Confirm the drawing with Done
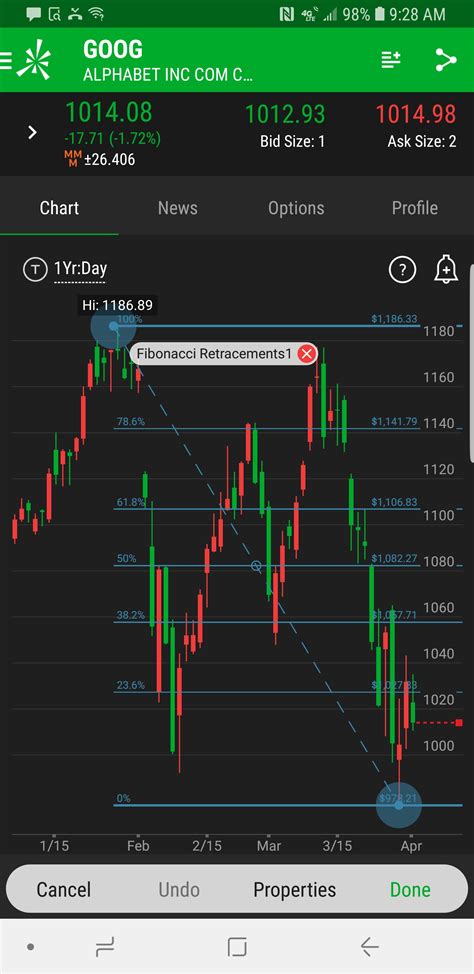 click(410, 890)
